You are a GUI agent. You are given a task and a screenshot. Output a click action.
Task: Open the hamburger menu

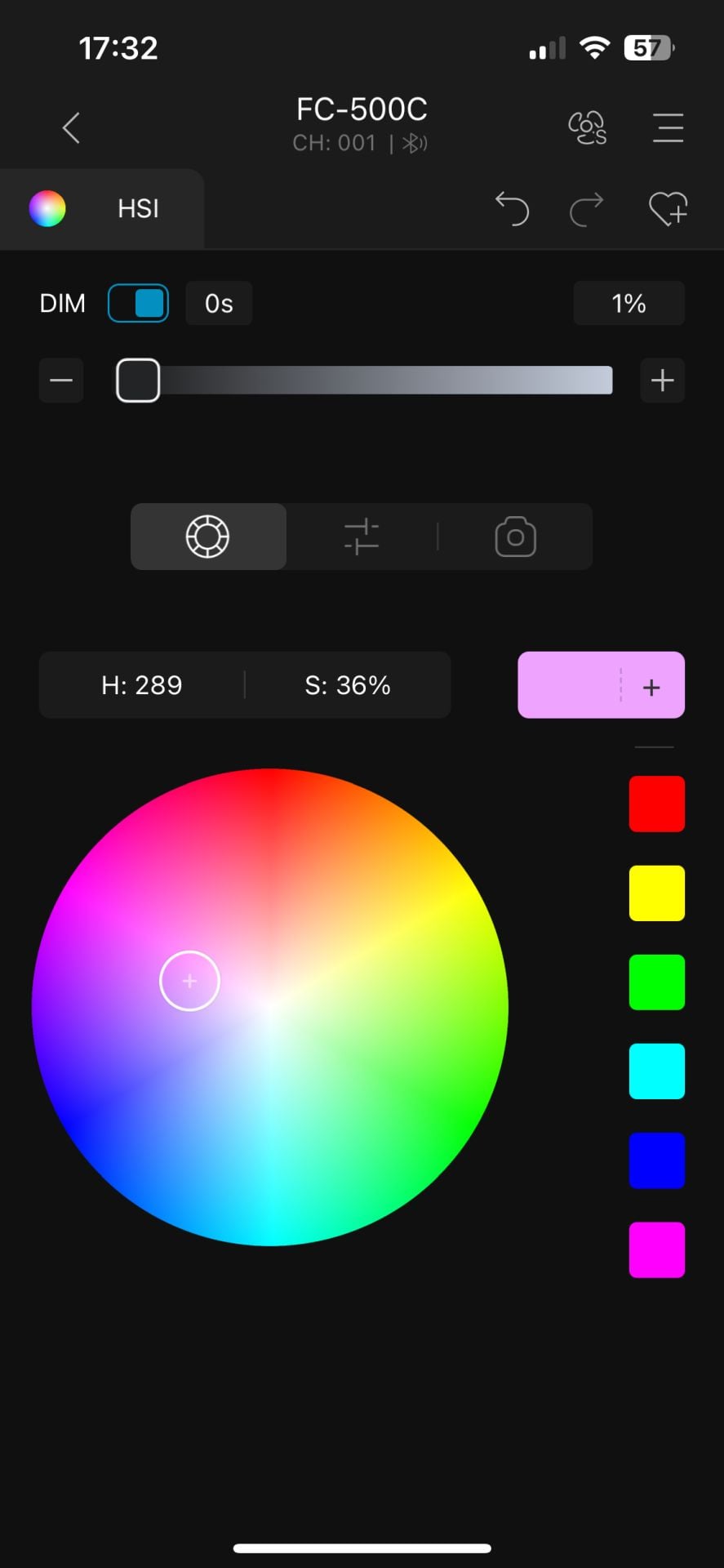pyautogui.click(x=668, y=128)
